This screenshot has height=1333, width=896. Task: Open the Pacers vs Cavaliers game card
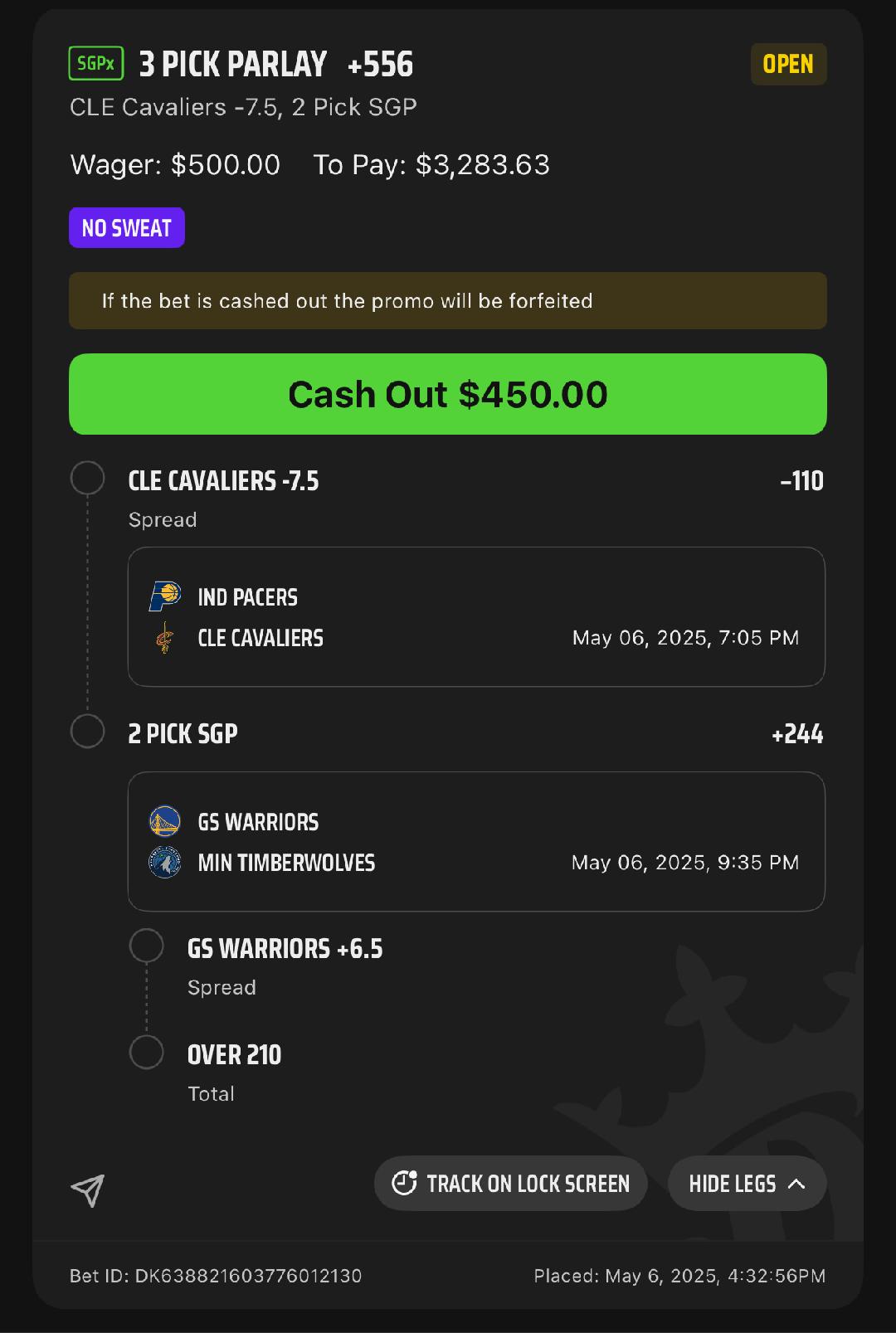[475, 616]
